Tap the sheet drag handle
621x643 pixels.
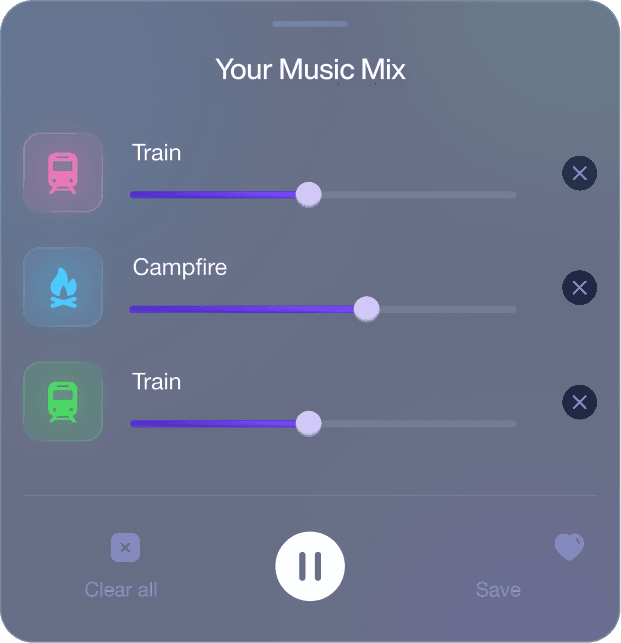[x=310, y=23]
